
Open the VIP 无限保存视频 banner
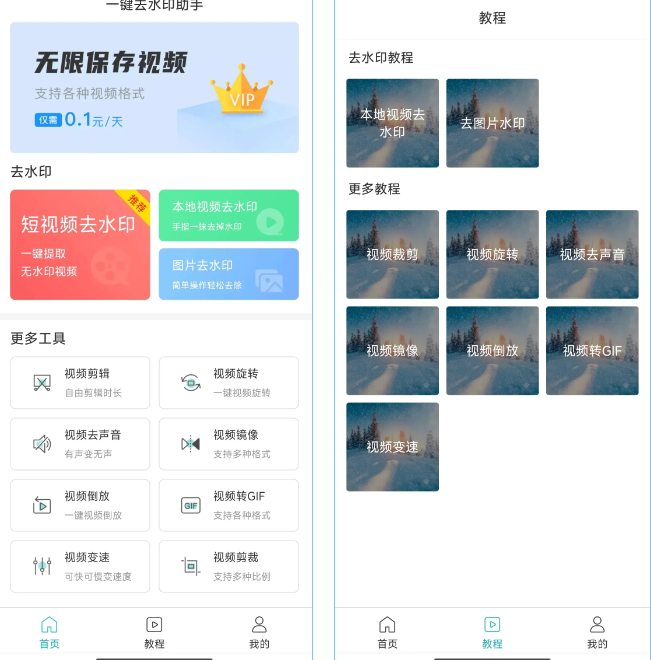tap(154, 88)
